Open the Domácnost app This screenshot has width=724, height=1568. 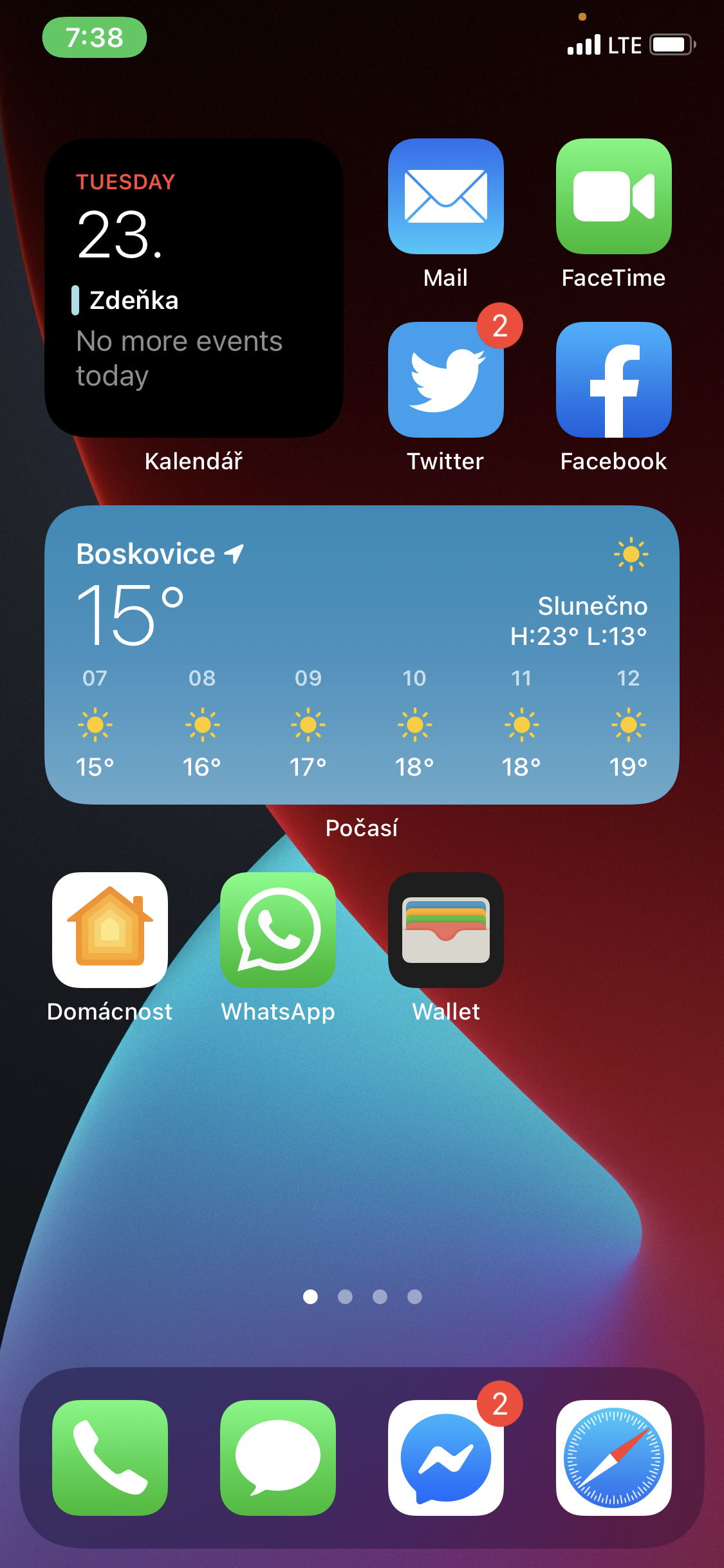pos(110,929)
